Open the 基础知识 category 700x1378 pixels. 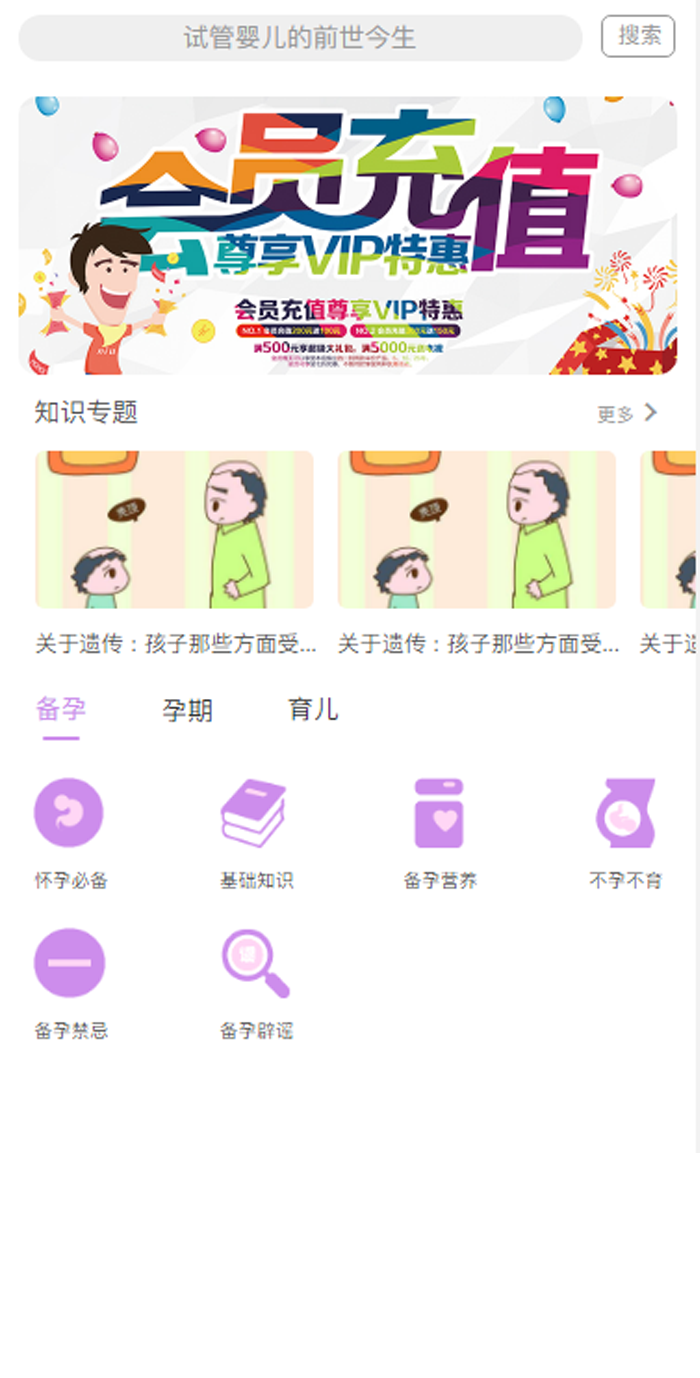256,834
